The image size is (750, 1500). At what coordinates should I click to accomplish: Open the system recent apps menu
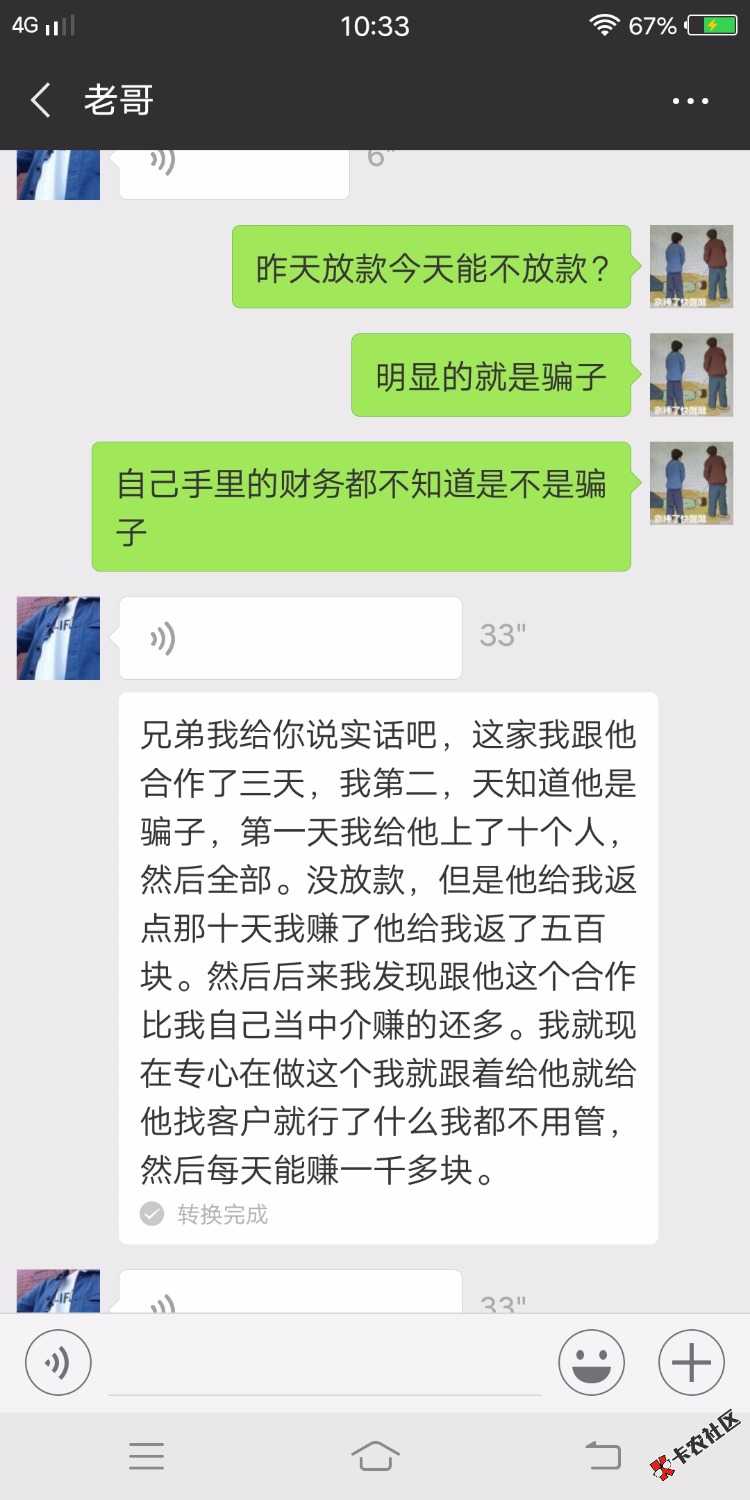click(x=146, y=1456)
